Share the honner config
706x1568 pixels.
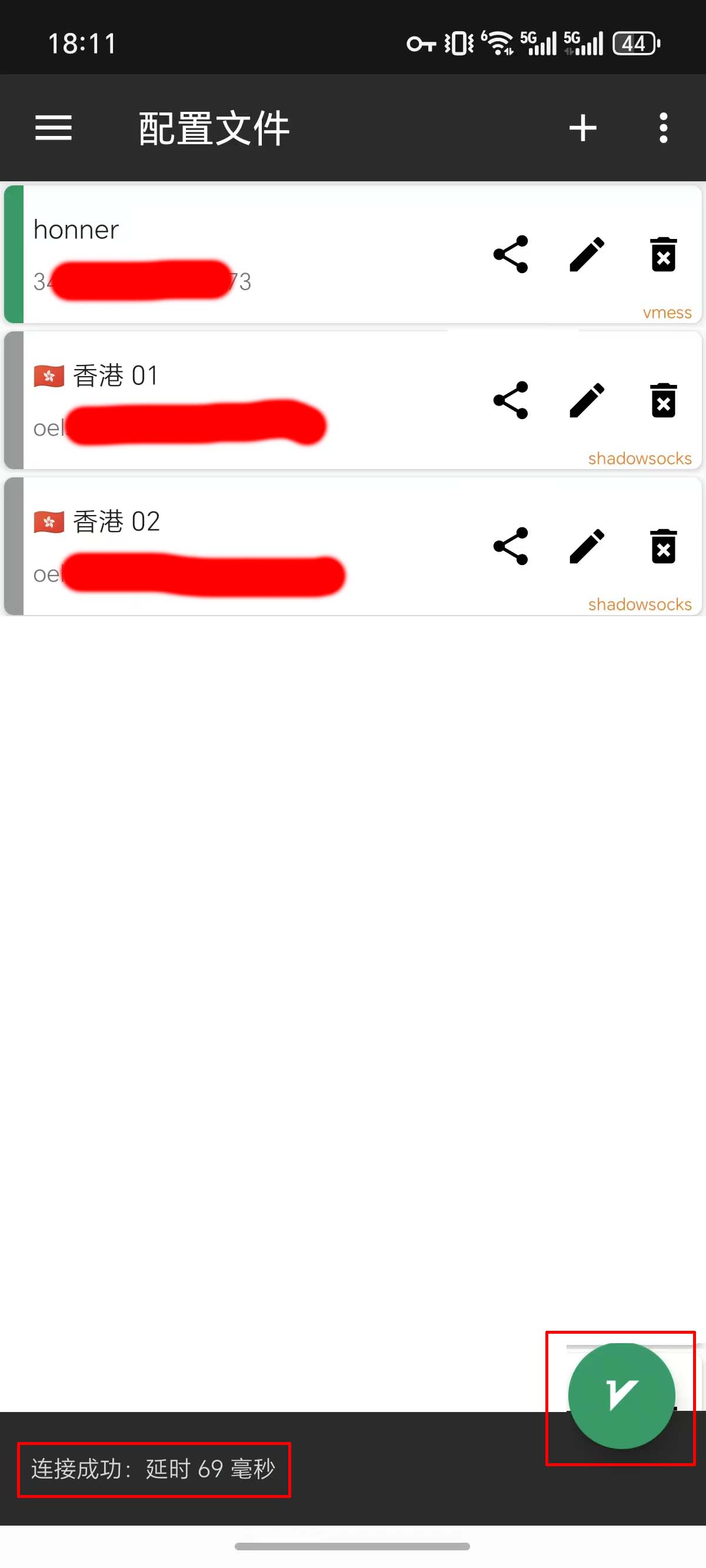pos(511,254)
